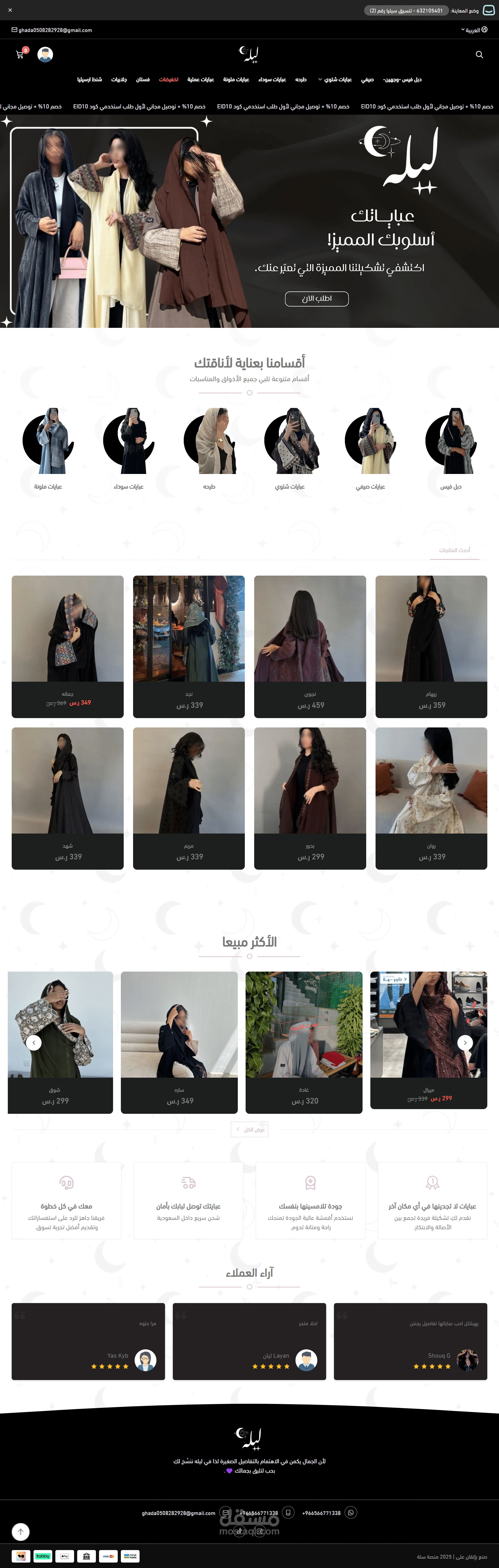Viewport: 499px width, 1568px height.
Task: Tap عرض الكل under best sellers
Action: (x=249, y=1129)
